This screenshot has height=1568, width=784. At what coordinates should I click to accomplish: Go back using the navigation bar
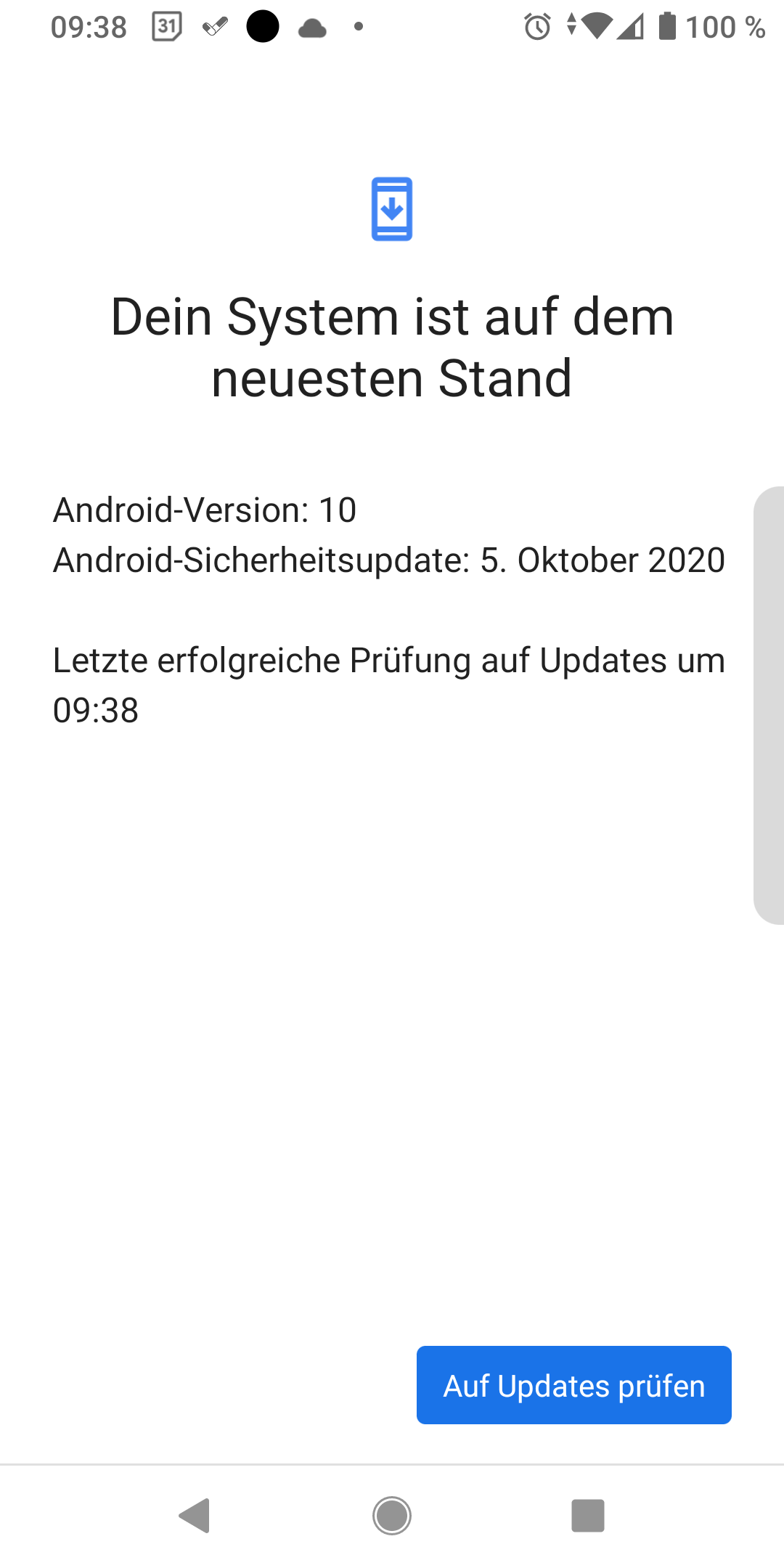coord(195,1516)
